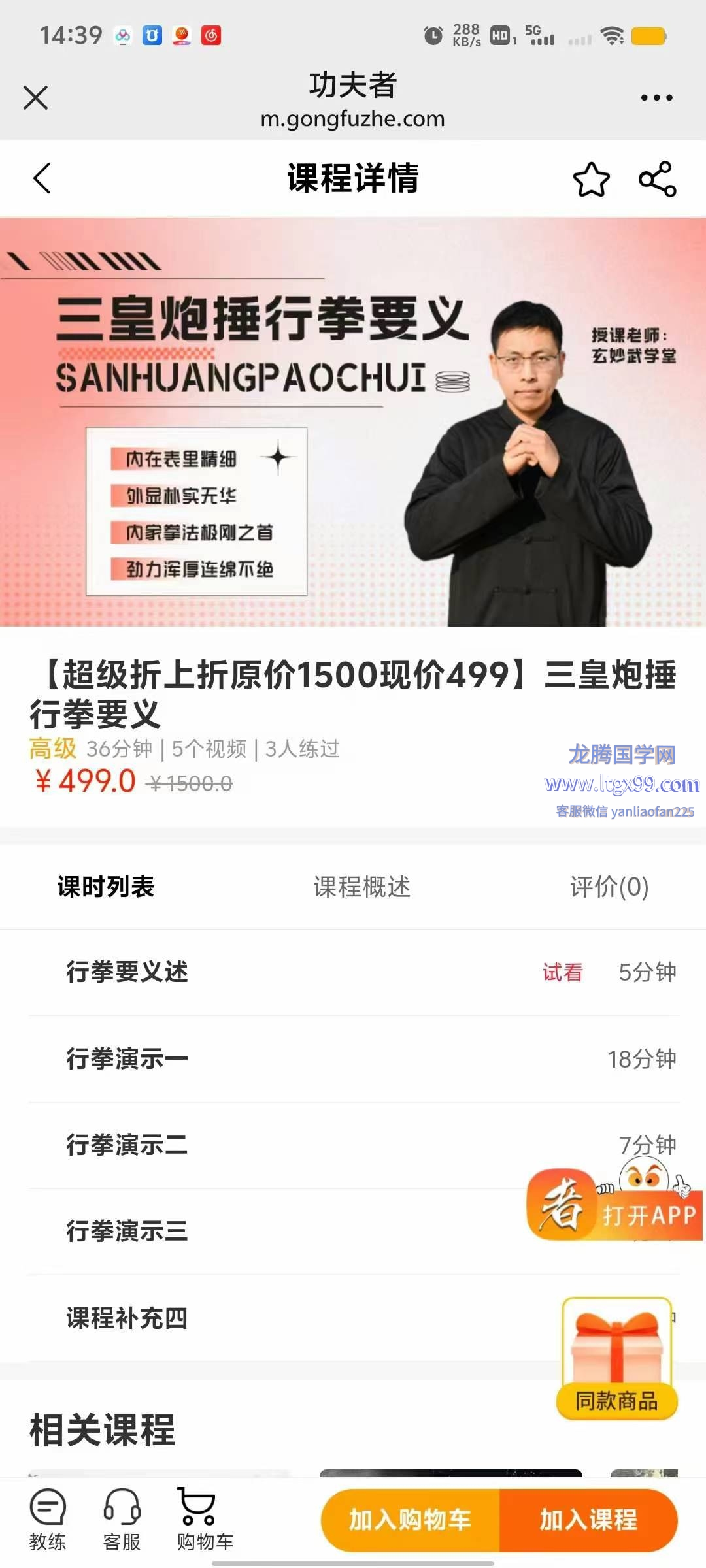Share this course
The image size is (706, 1568).
(657, 179)
